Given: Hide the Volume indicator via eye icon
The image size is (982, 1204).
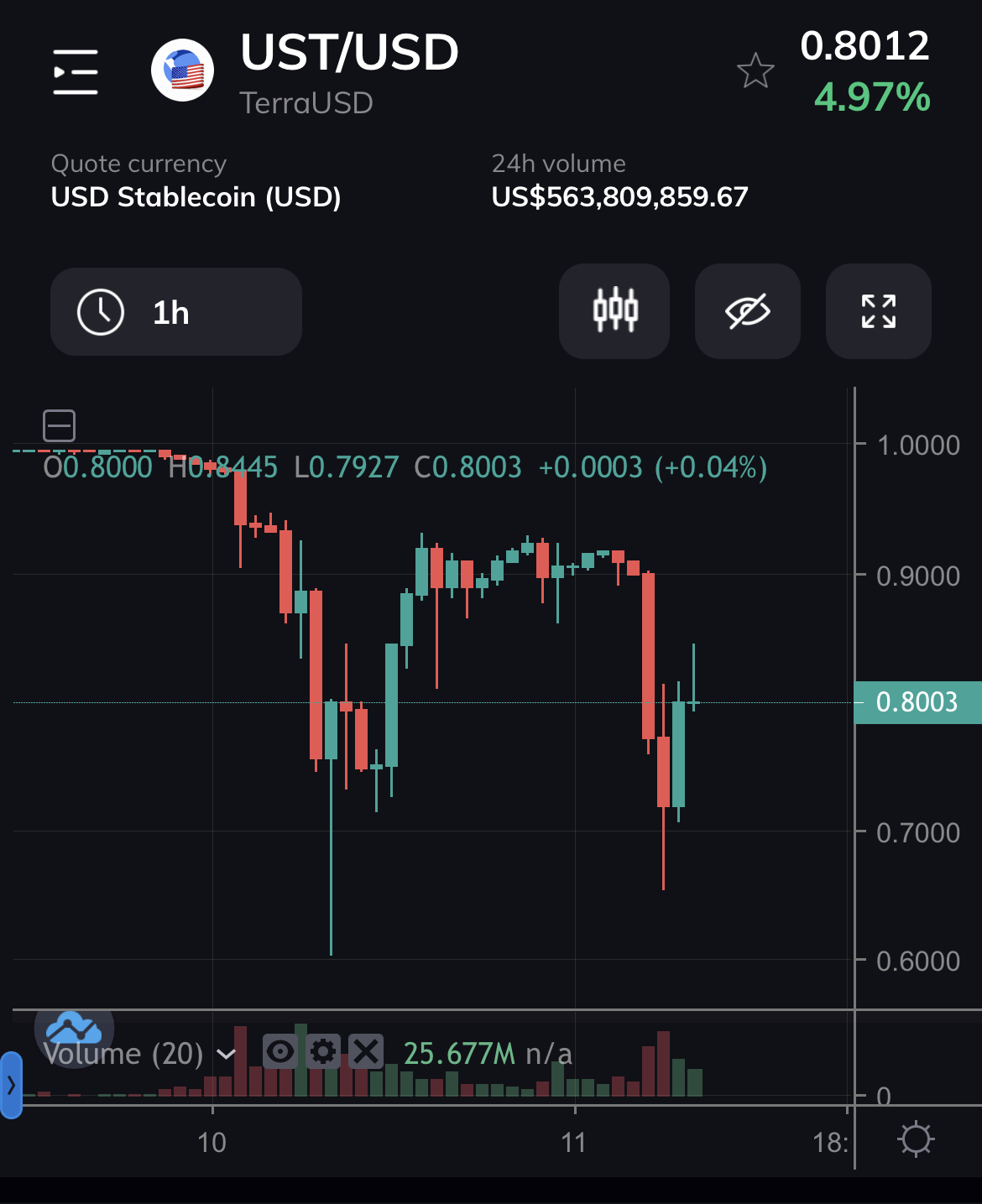Looking at the screenshot, I should (280, 1051).
